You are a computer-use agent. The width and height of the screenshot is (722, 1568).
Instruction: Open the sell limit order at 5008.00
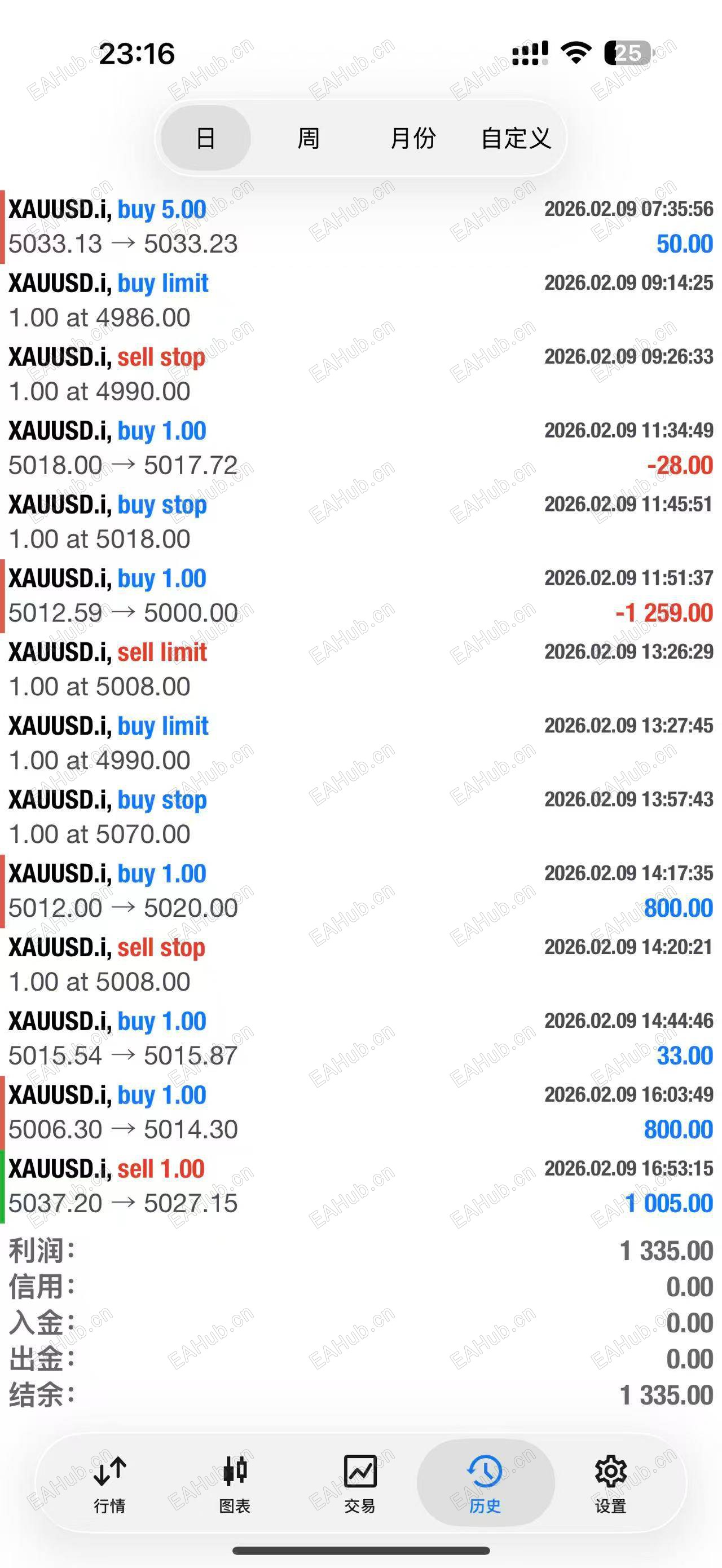click(361, 669)
